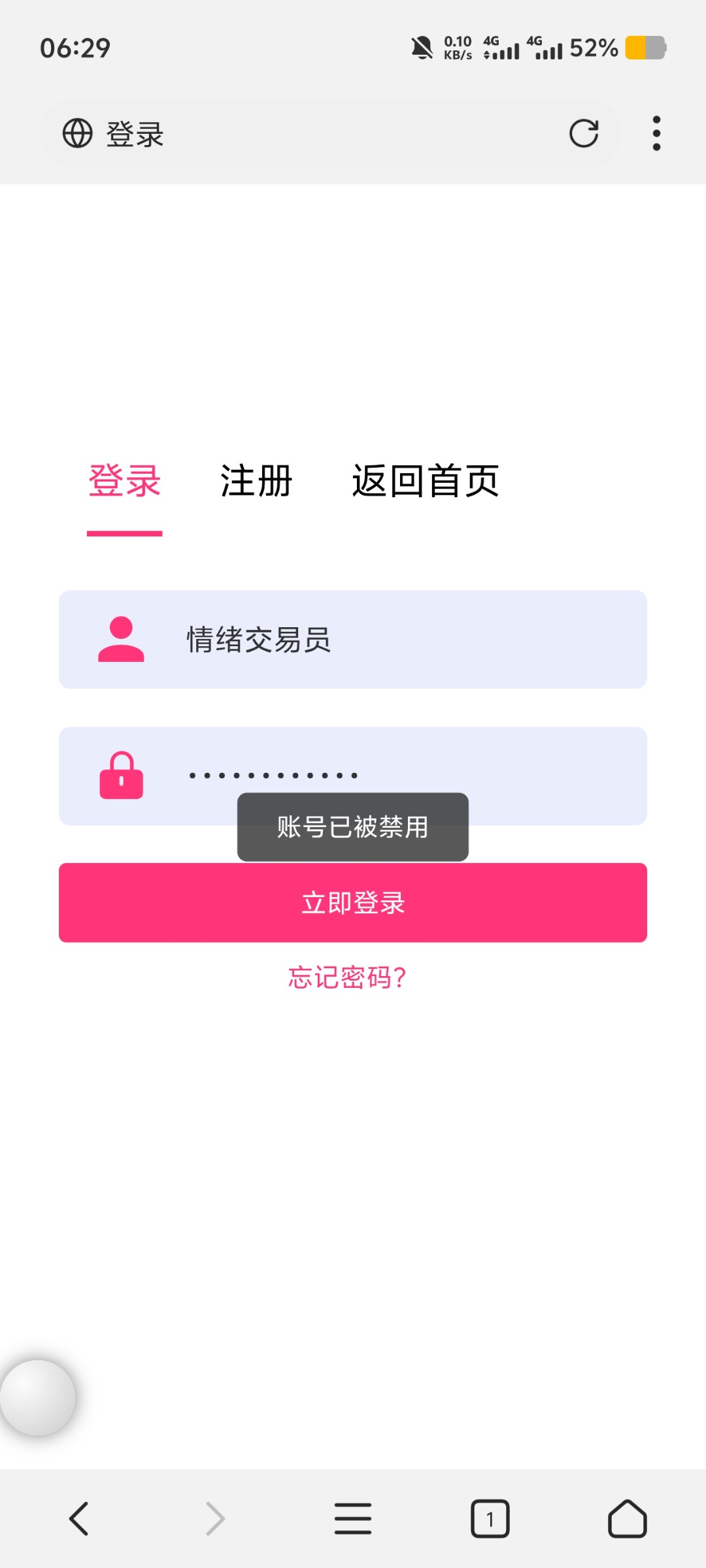Screen dimensions: 706x1568
Task: Select the 登录 tab
Action: point(124,482)
